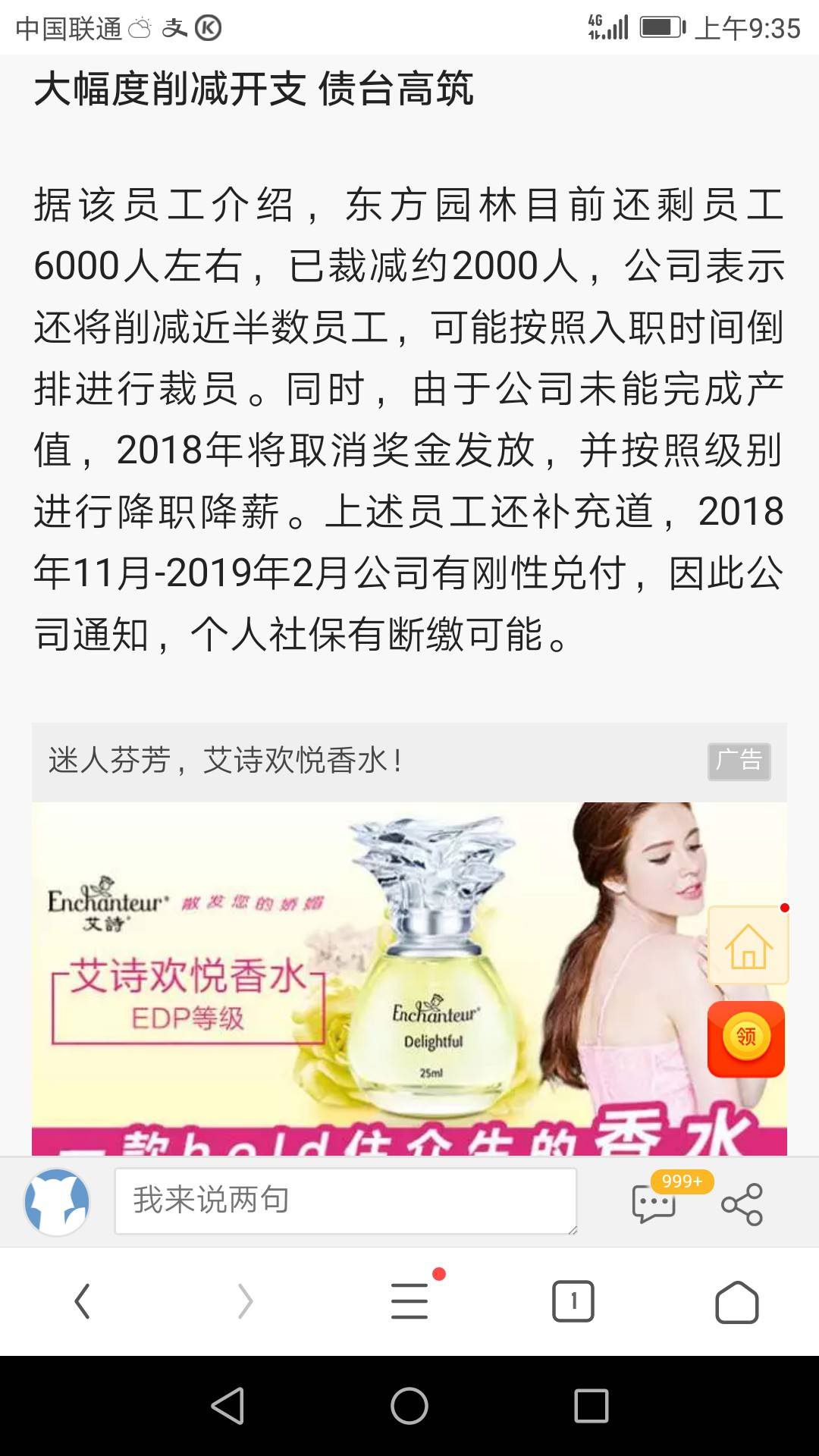
Task: Open the browser menu
Action: click(x=409, y=1301)
